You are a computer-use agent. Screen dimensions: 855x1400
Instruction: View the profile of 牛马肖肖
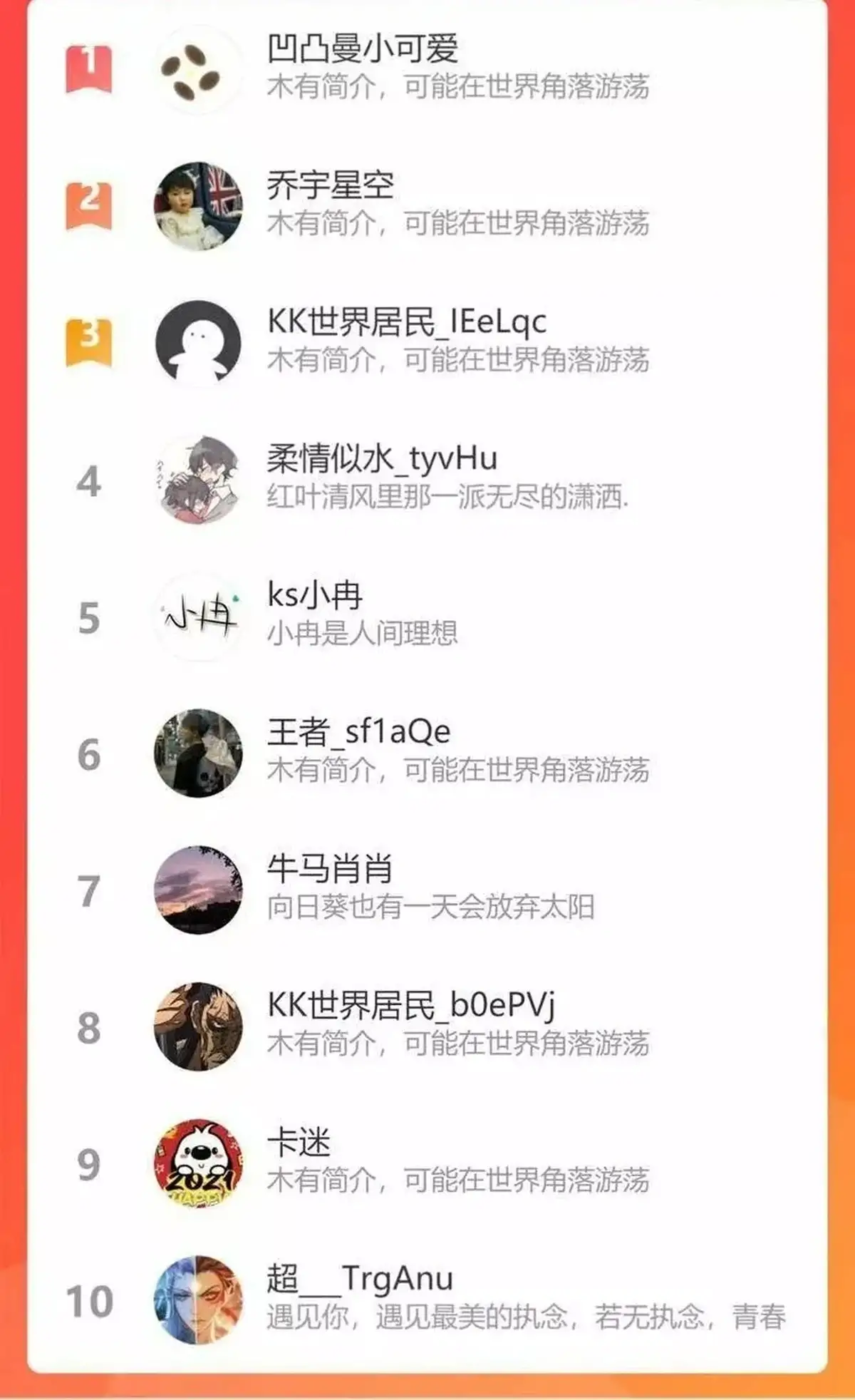point(427,890)
